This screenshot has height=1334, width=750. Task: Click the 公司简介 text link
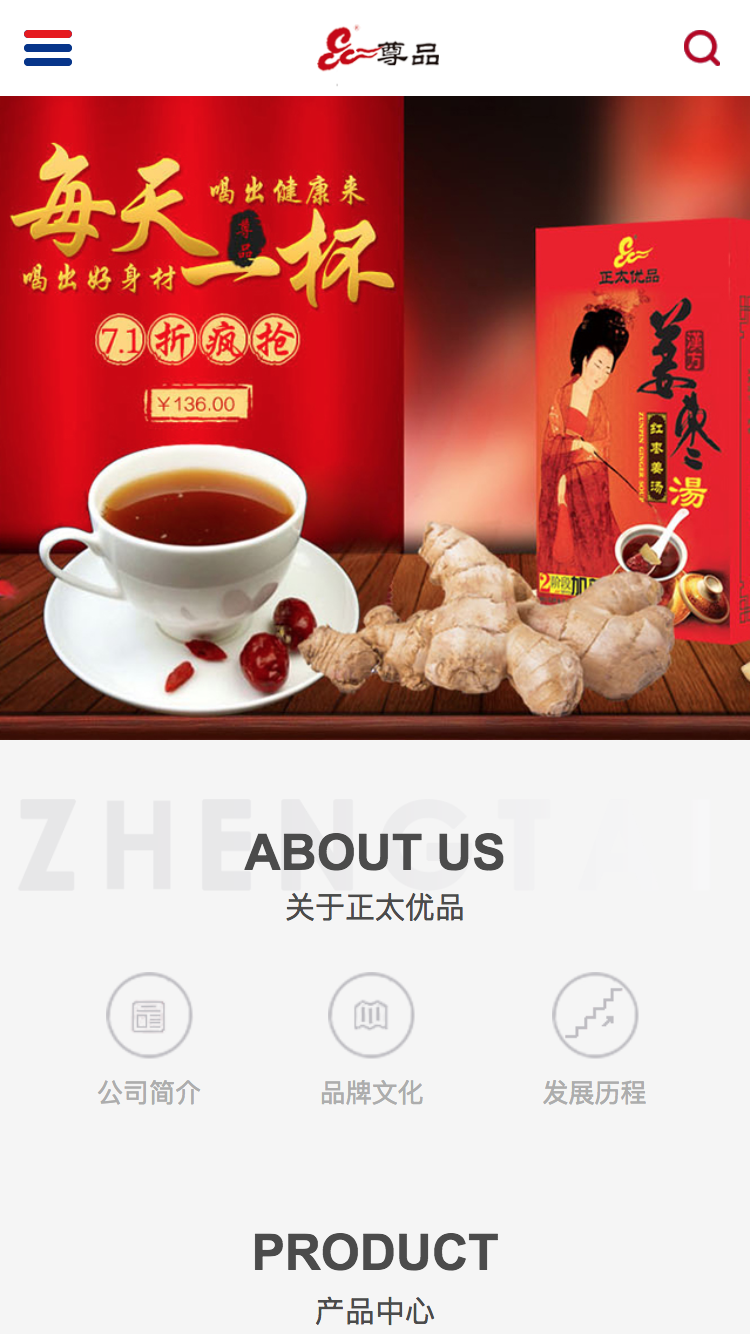[149, 1093]
